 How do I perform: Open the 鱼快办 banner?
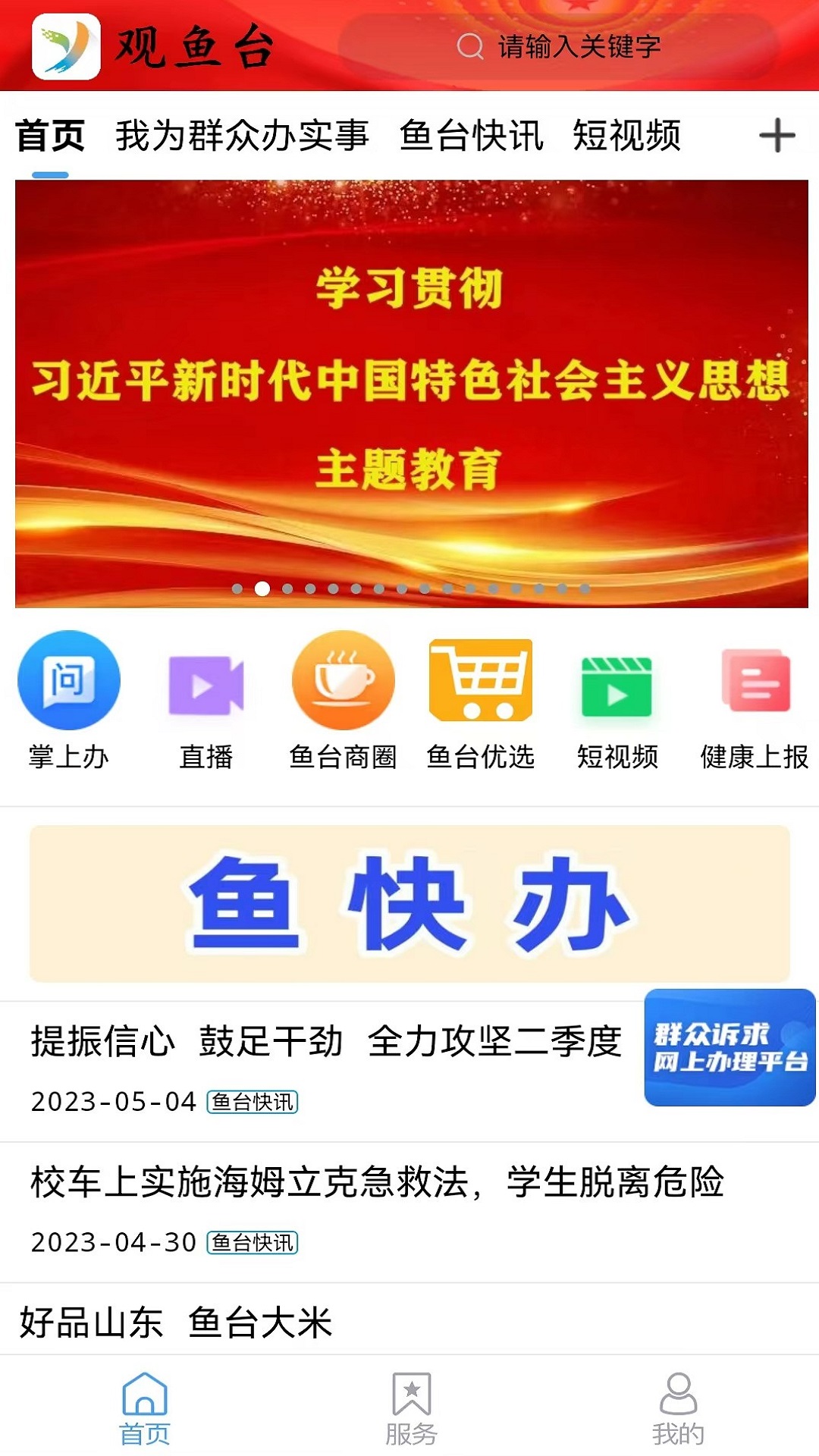point(409,903)
